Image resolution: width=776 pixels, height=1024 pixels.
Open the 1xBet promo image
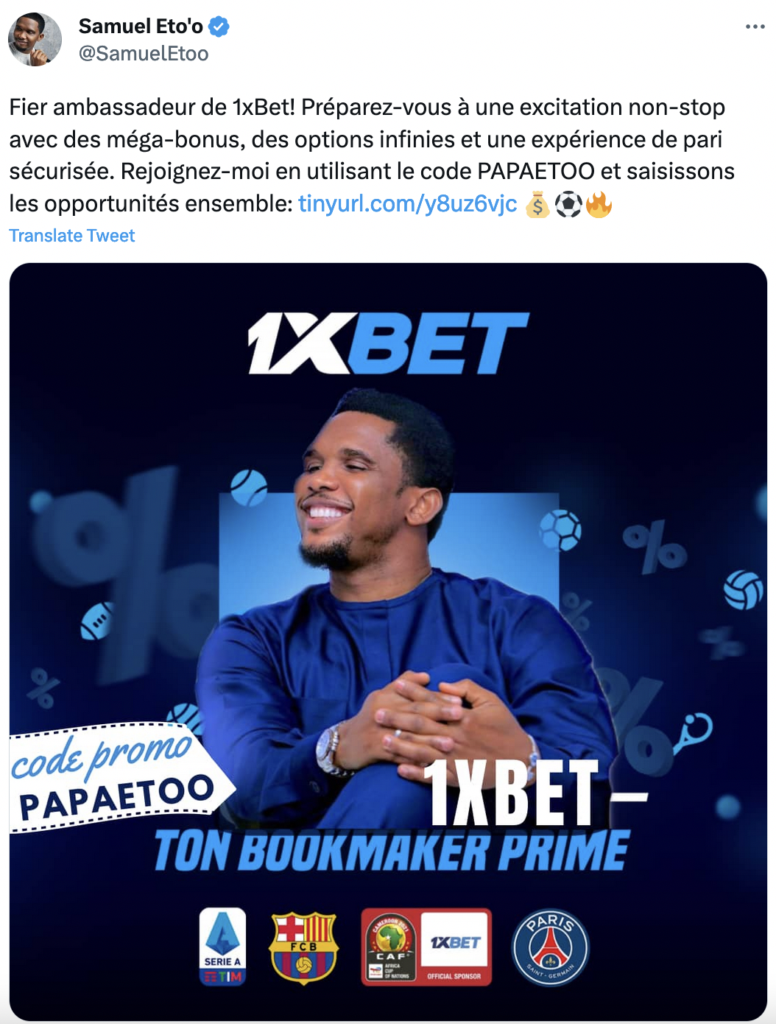[388, 640]
